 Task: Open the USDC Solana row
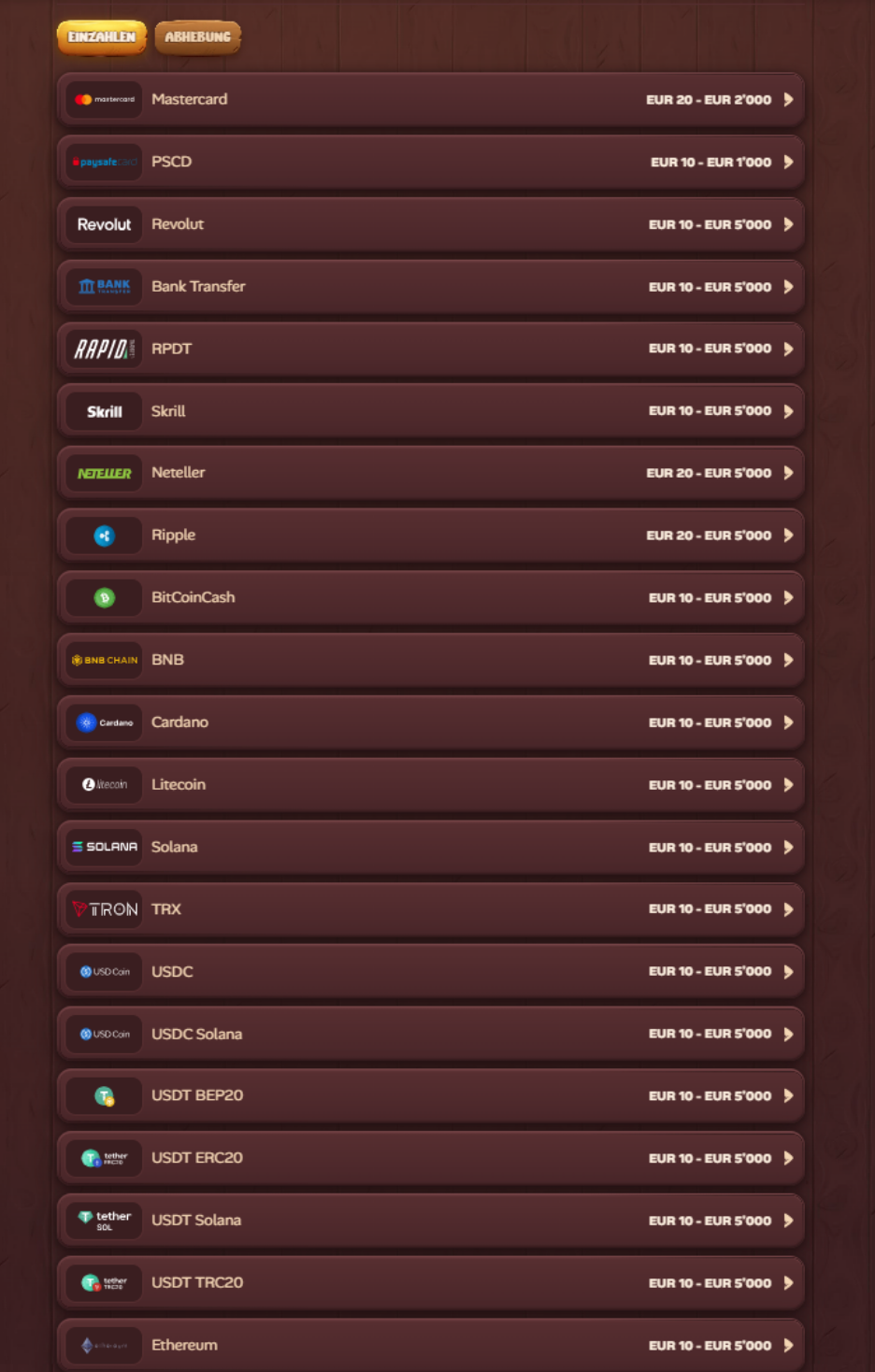pyautogui.click(x=430, y=1034)
